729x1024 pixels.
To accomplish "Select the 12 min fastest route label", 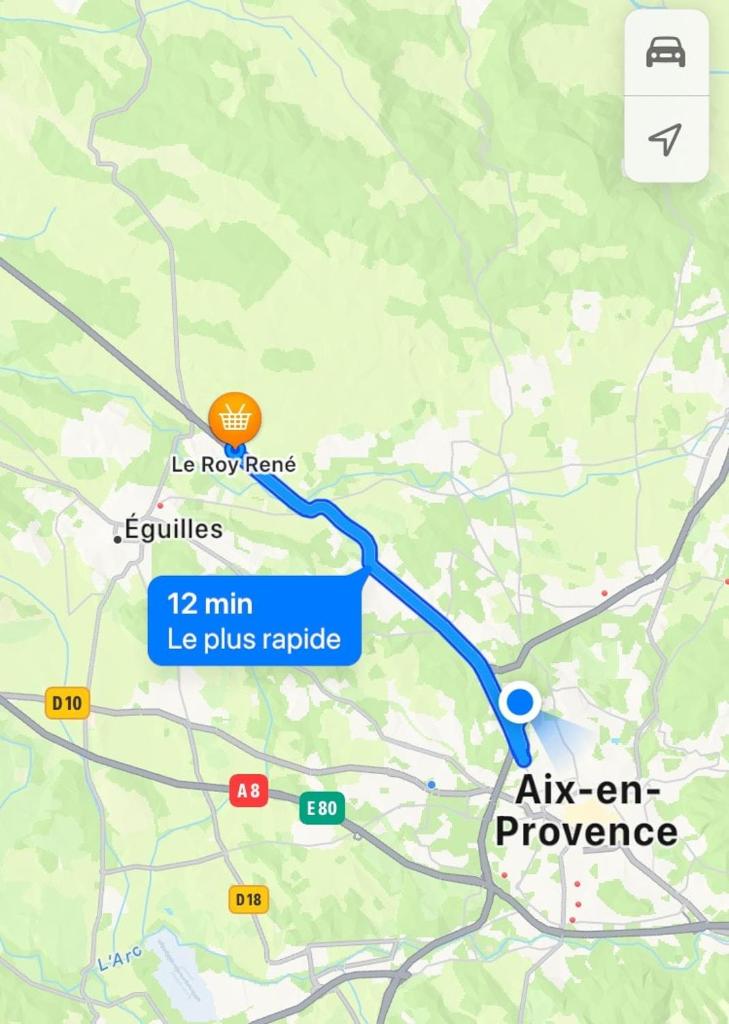I will pyautogui.click(x=254, y=620).
